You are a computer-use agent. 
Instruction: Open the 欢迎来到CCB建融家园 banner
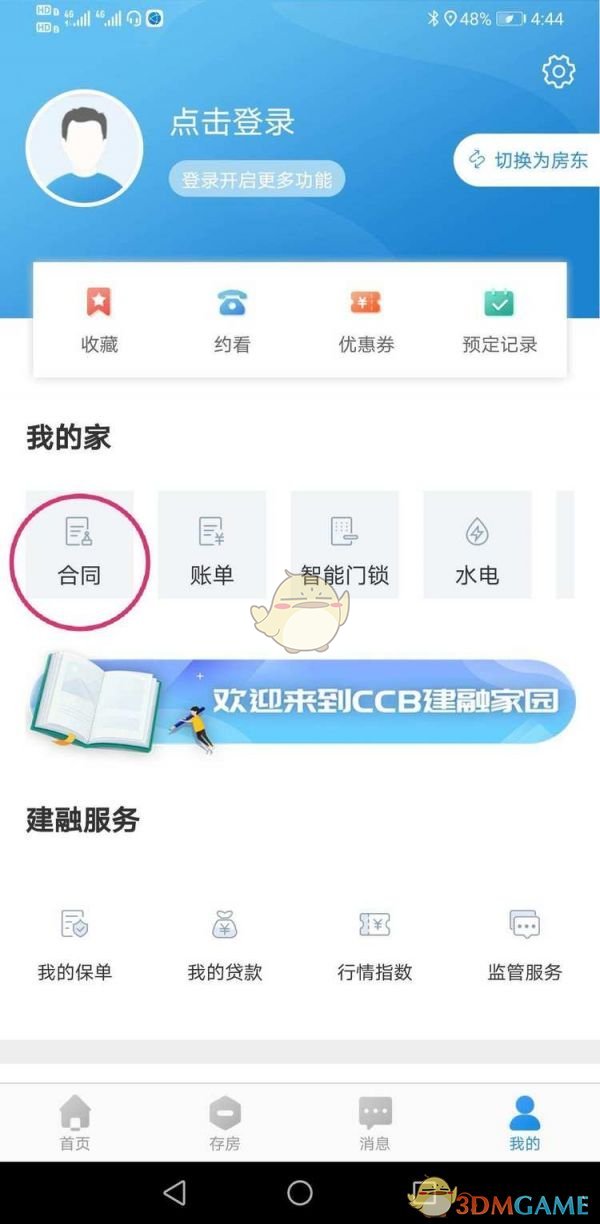(300, 702)
